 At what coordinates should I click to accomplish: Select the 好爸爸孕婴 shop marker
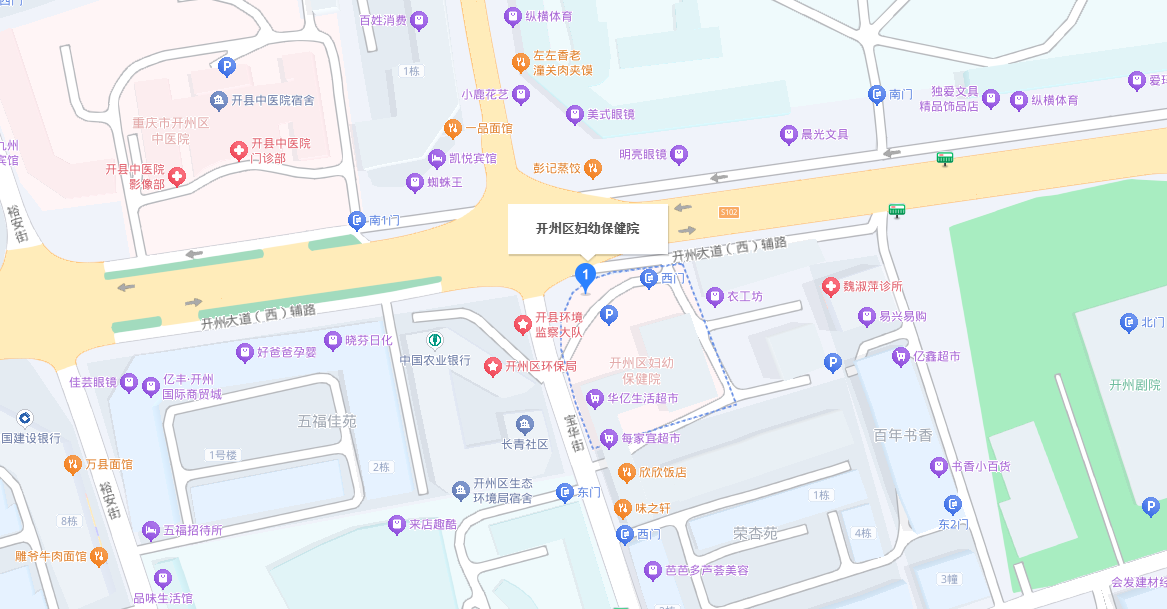(x=244, y=352)
